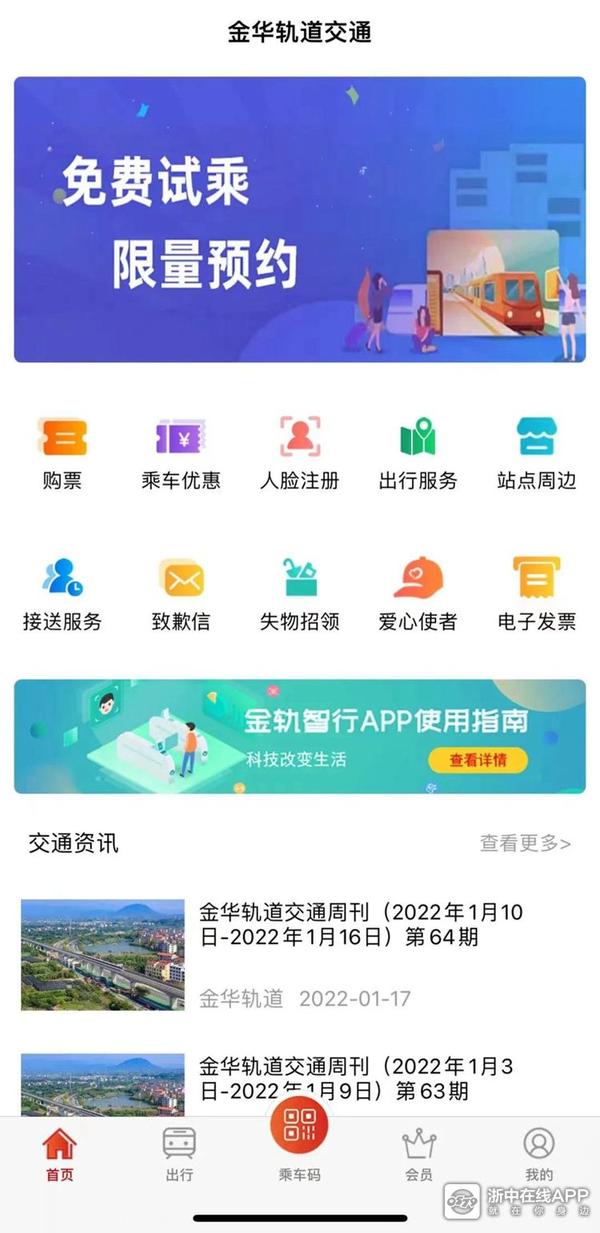The height and width of the screenshot is (1233, 600).
Task: Open 致歉信 apology letter
Action: (181, 593)
